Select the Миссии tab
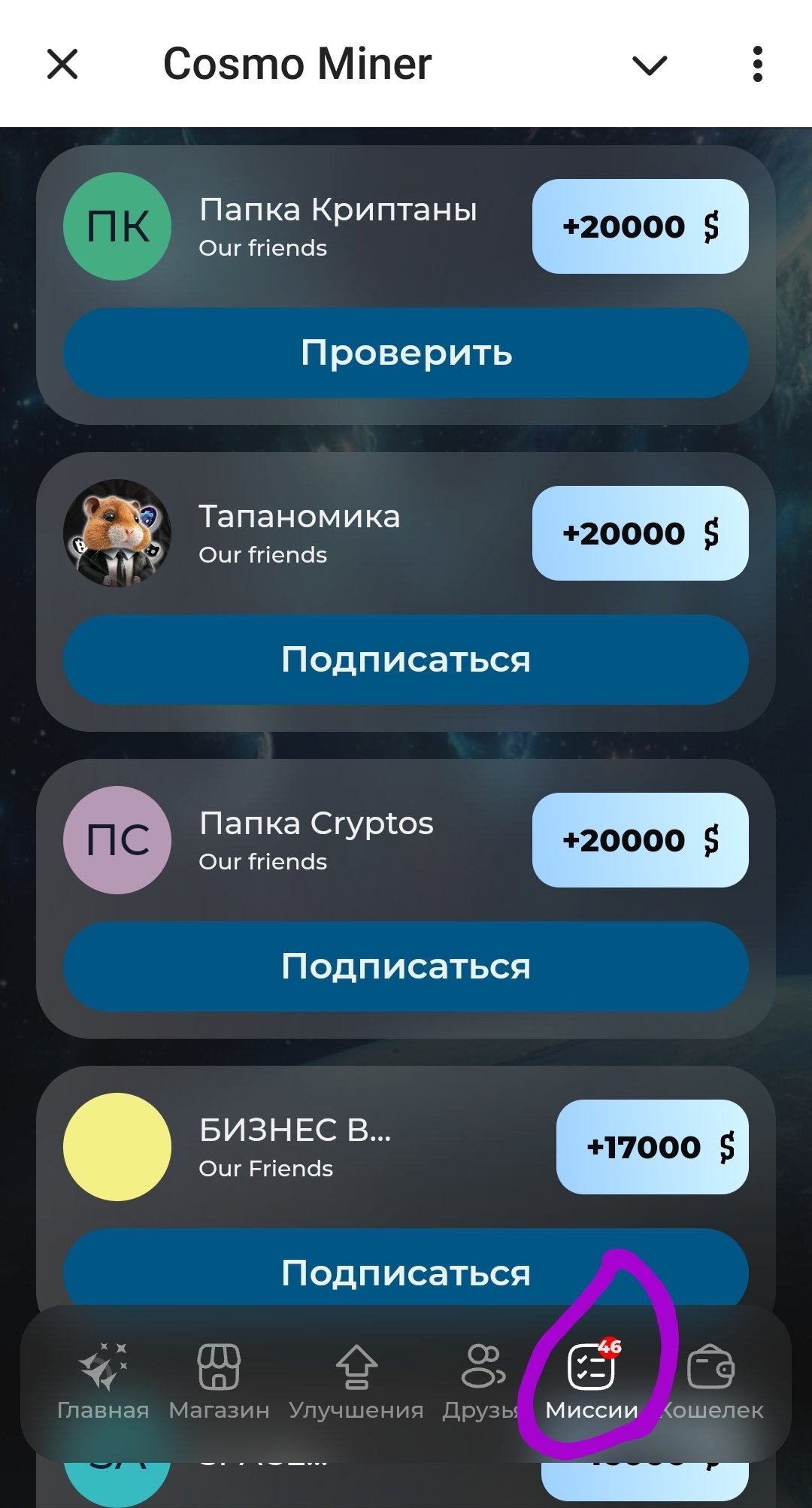This screenshot has width=812, height=1508. pos(592,1382)
